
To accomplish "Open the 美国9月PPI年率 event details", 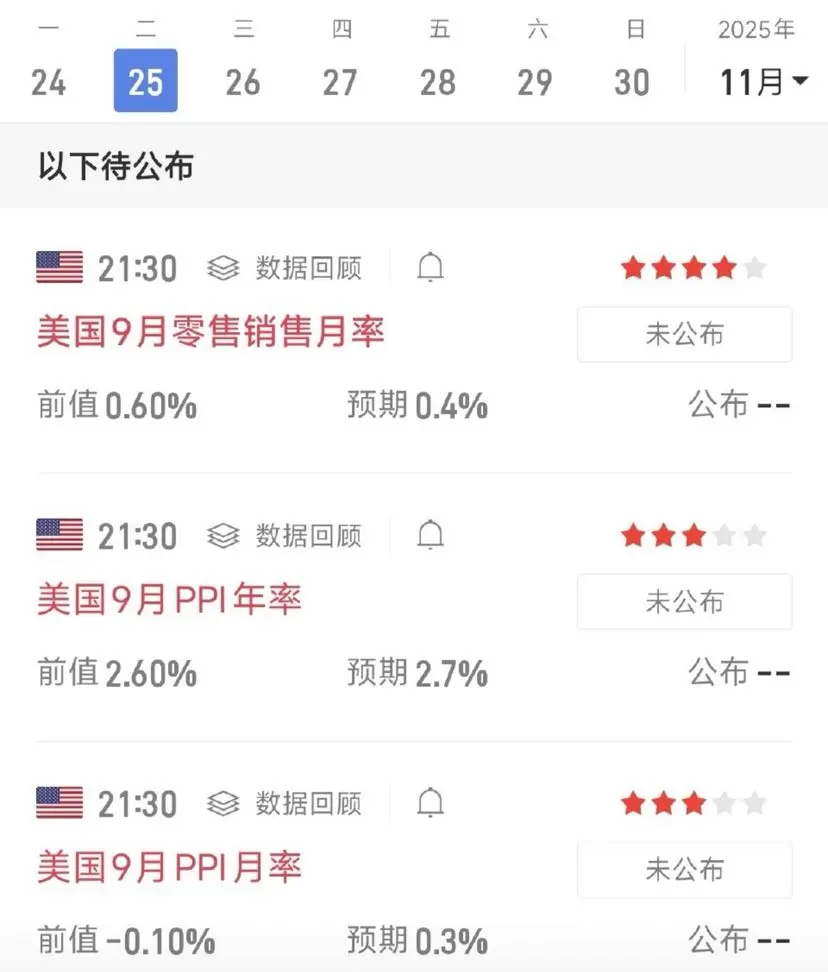I will [x=169, y=600].
